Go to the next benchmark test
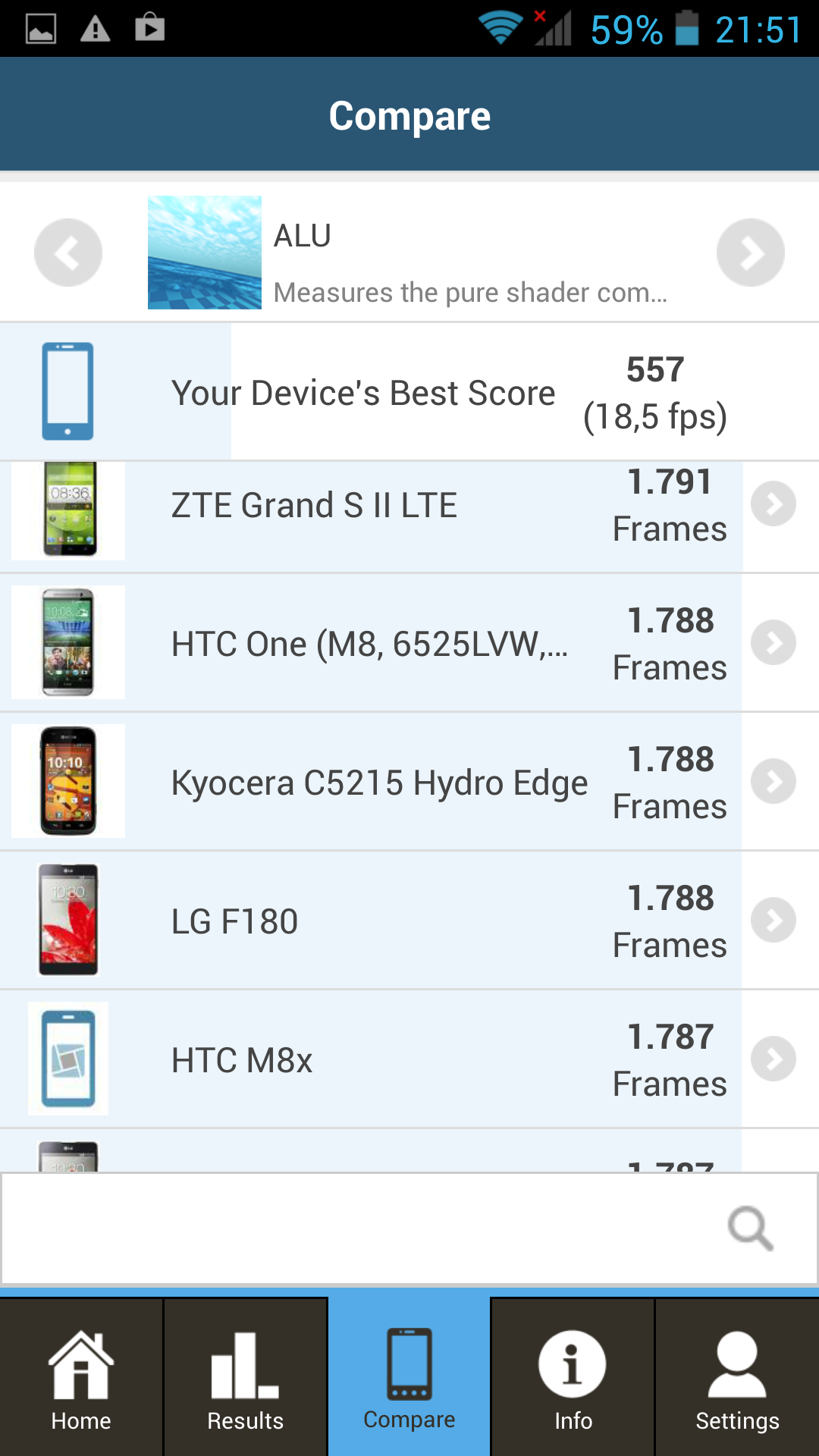The width and height of the screenshot is (819, 1456). coord(751,253)
